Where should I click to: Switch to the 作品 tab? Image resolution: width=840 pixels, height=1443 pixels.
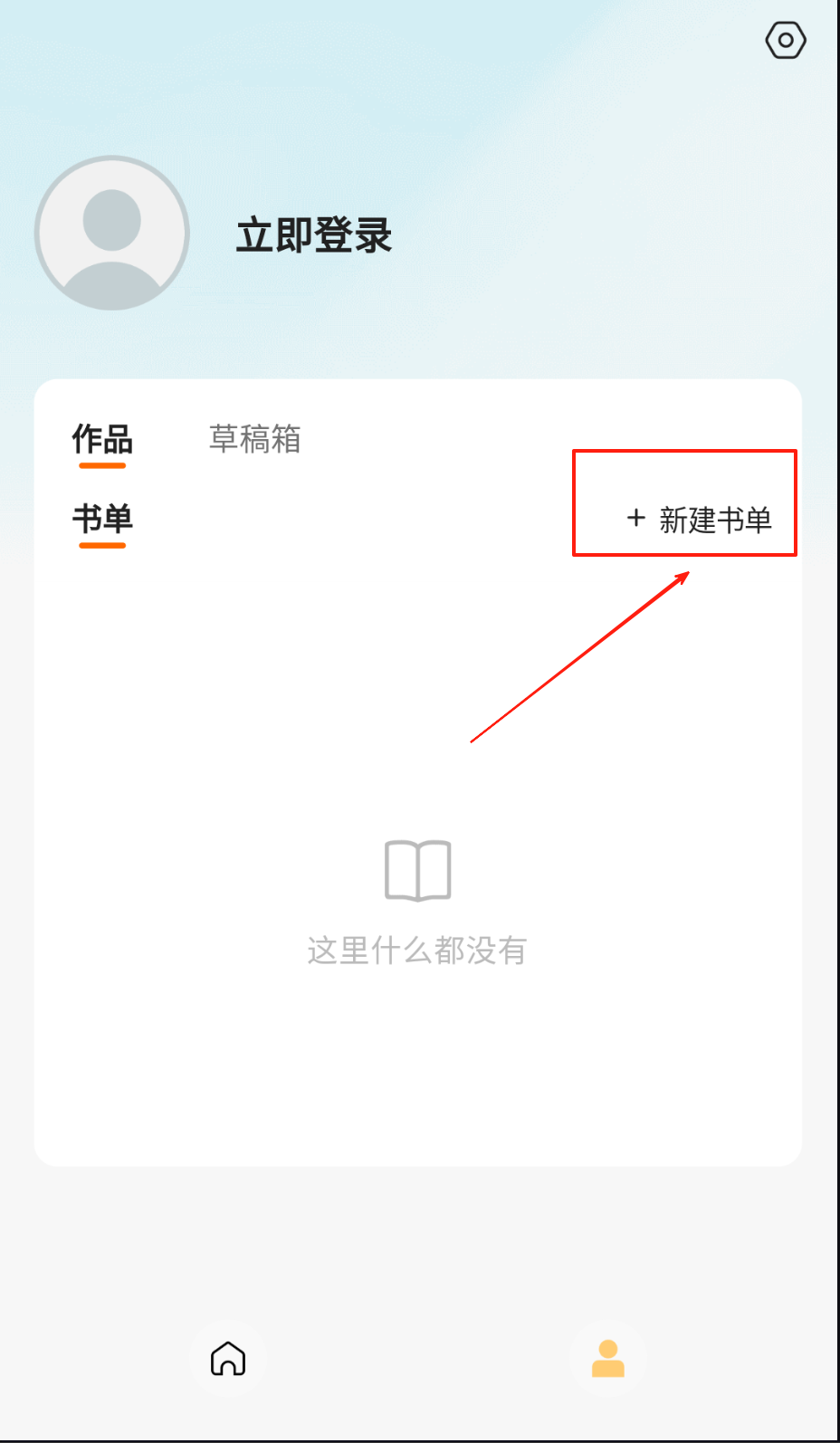(x=102, y=440)
